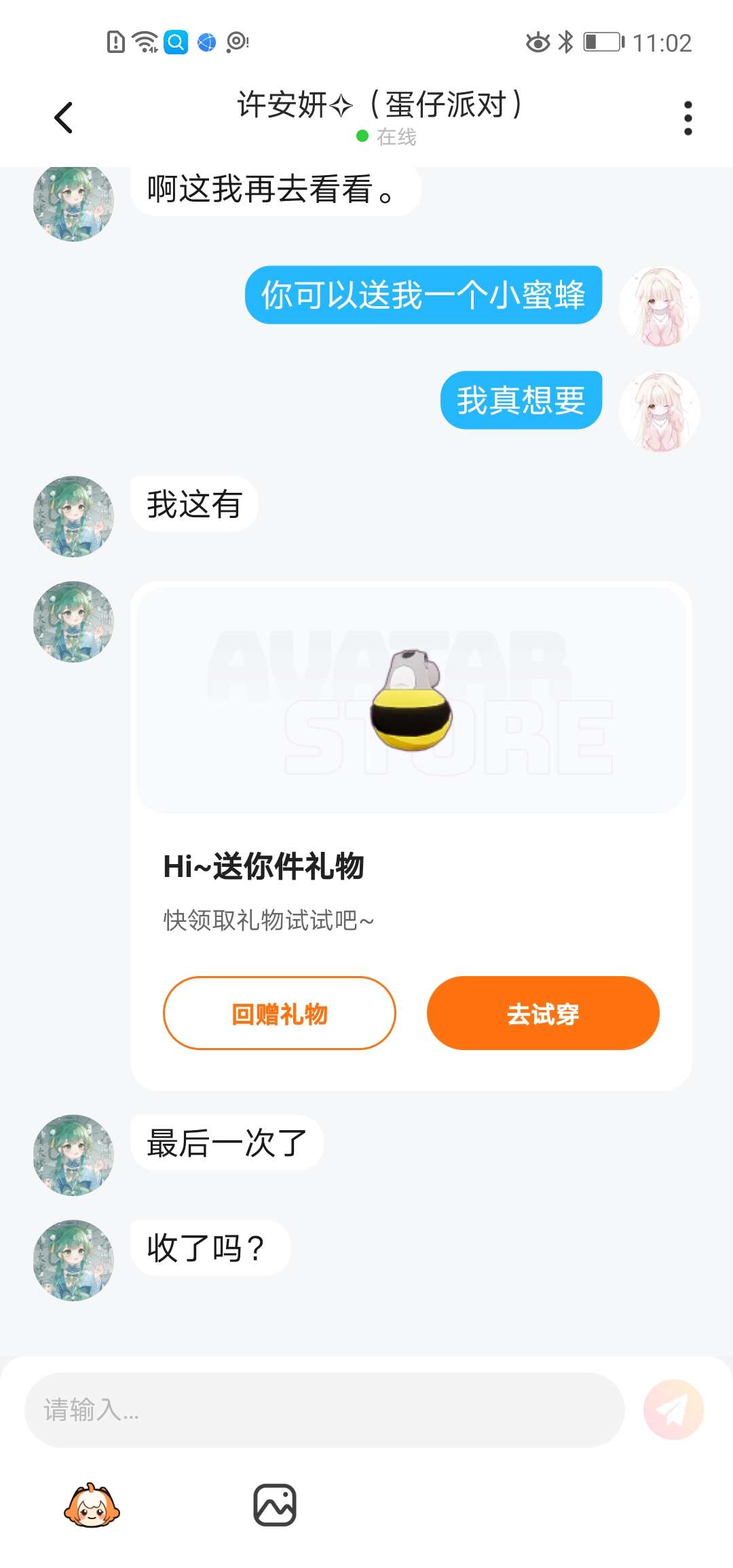Tap the 回赠礼物 button
This screenshot has height=1568, width=733.
point(279,1013)
